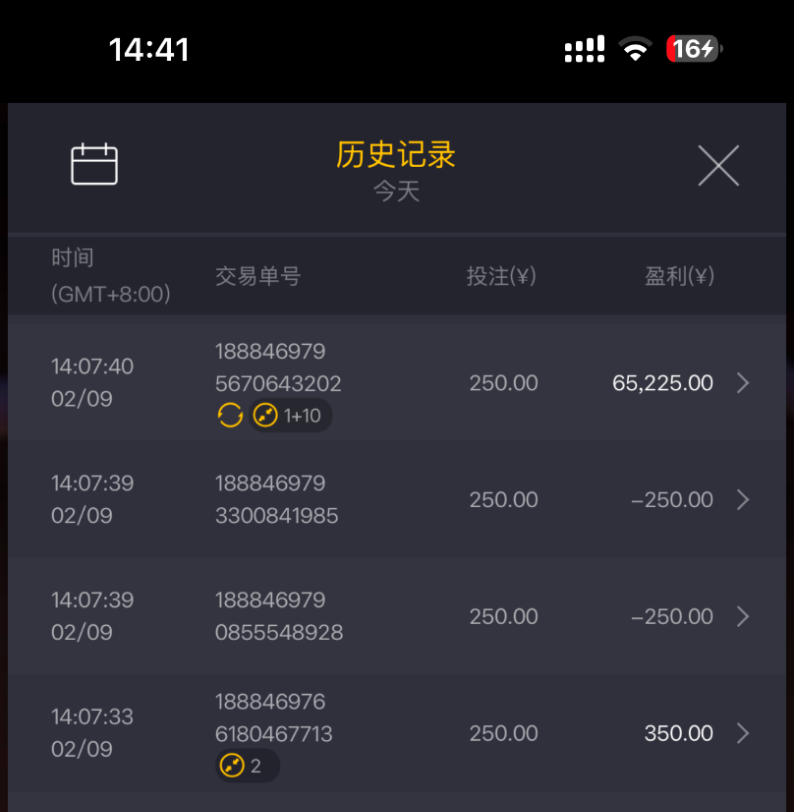Open the record with 65,225.00 profit
The height and width of the screenshot is (812, 794).
tap(742, 383)
